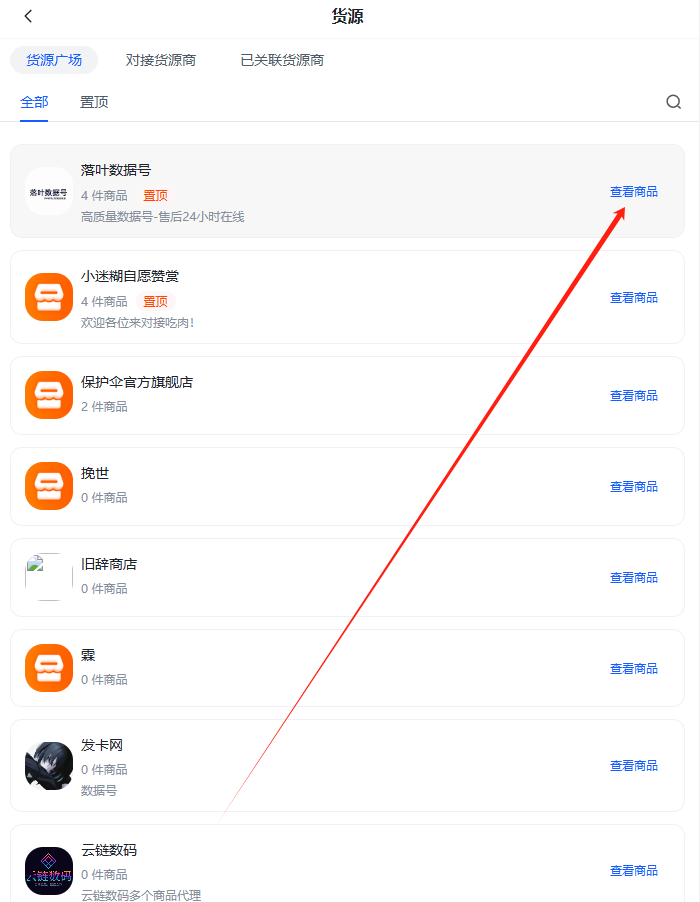700x902 pixels.
Task: Tap 查看商品 for 保护伞官方旗舰店
Action: coord(634,396)
